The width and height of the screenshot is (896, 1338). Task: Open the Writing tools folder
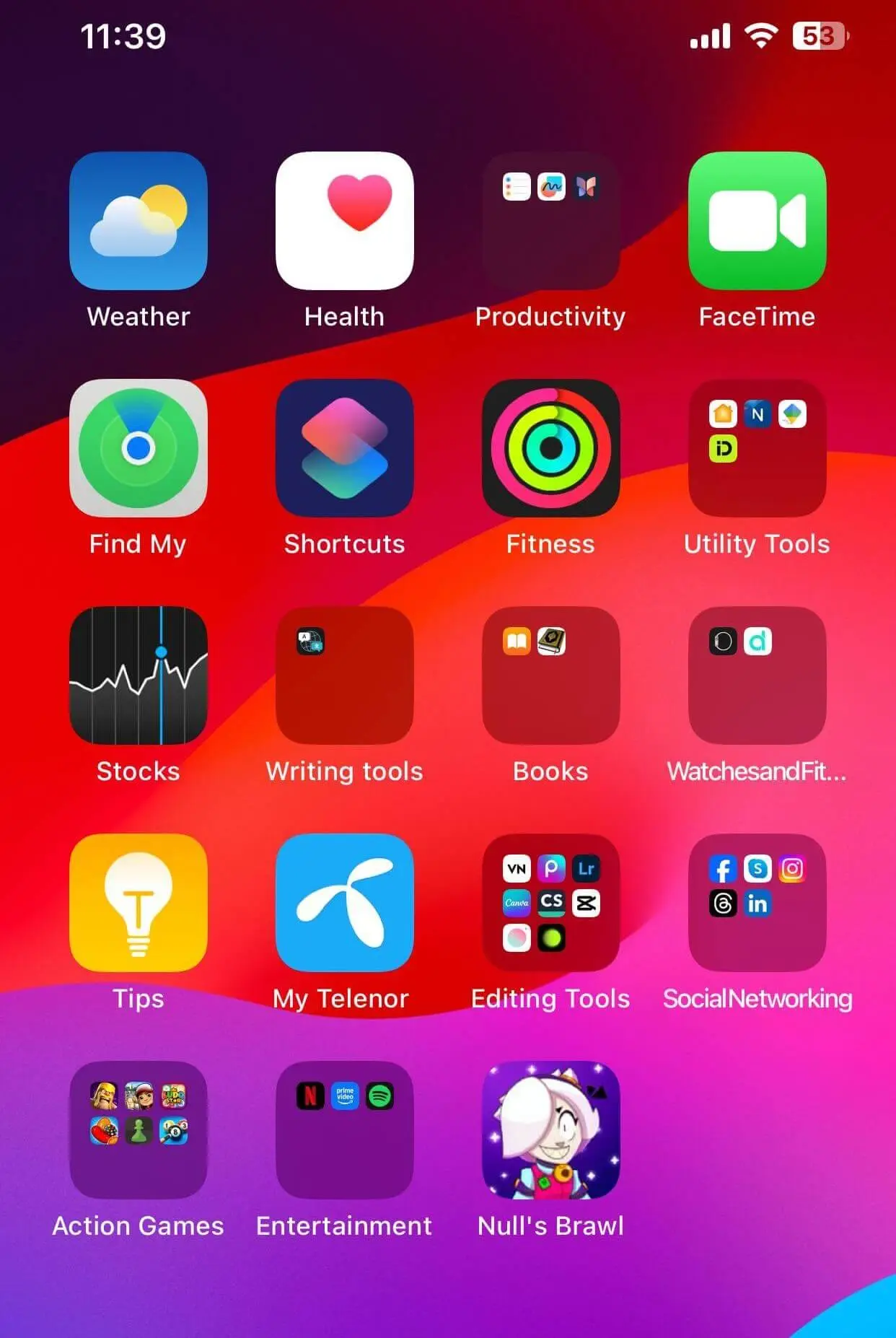coord(345,675)
